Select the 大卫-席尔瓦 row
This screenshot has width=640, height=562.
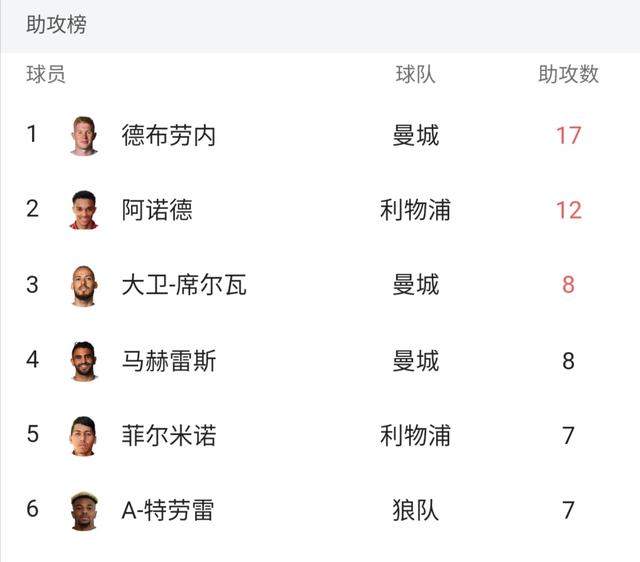point(183,285)
